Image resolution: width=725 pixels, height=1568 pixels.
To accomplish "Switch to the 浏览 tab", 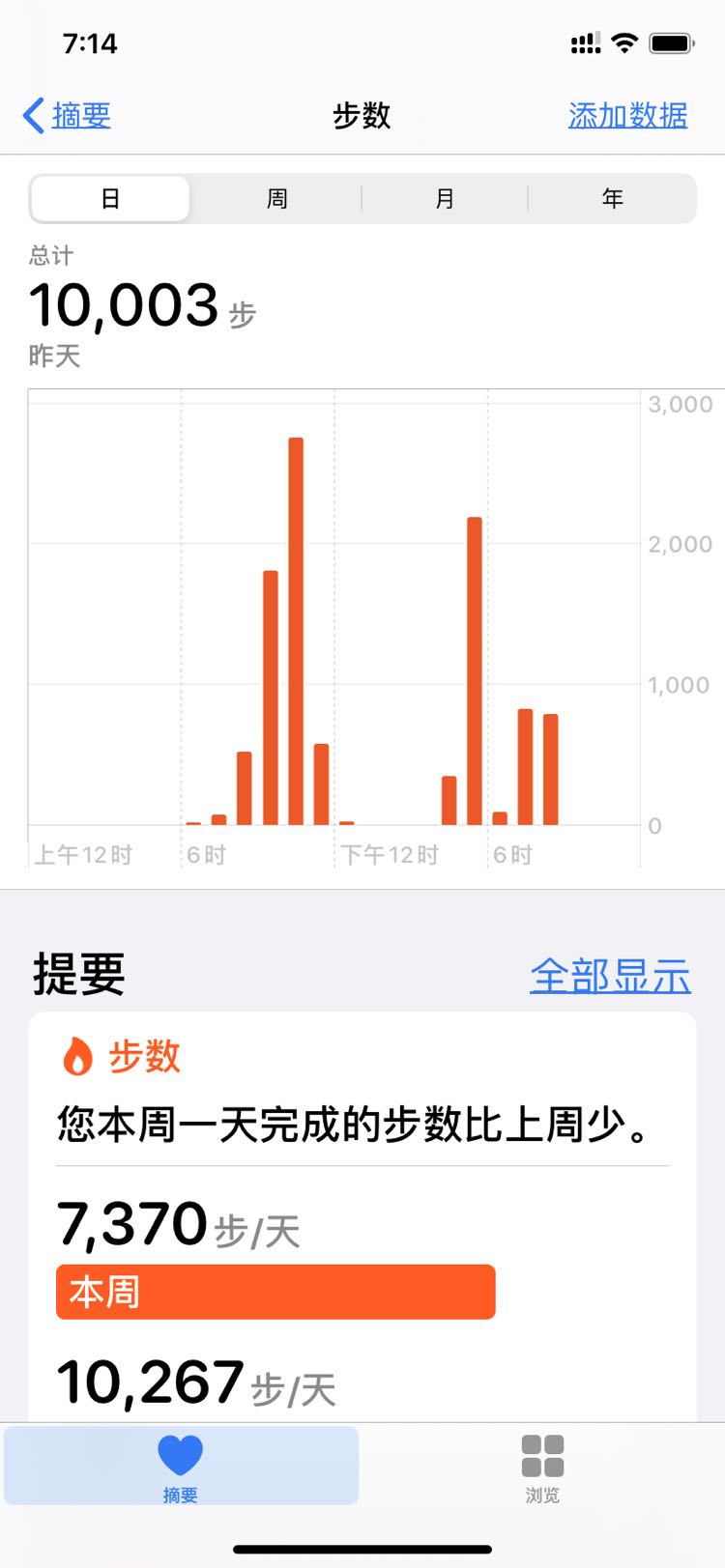I will tap(542, 1467).
